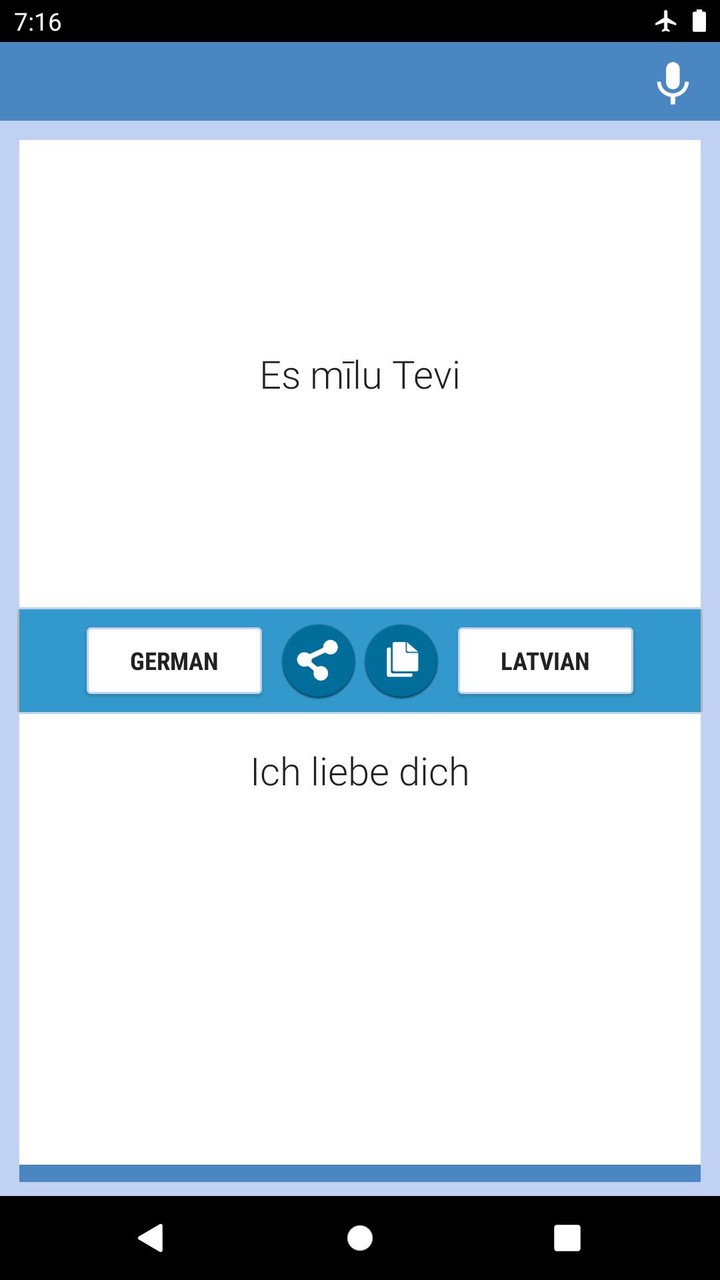The height and width of the screenshot is (1280, 720).
Task: Go back using the system back button
Action: 151,1238
